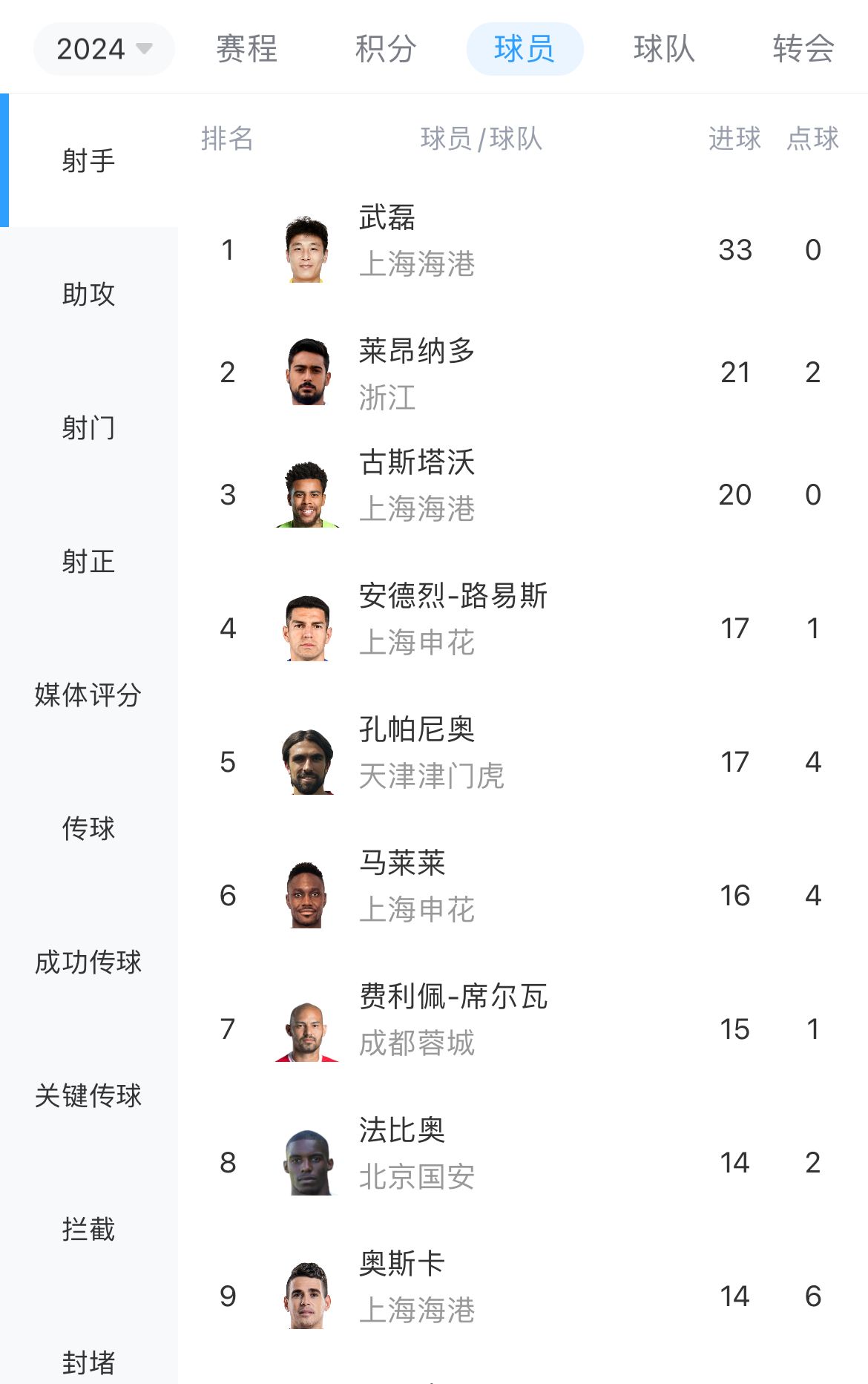
Task: Switch to the 赛程 tab
Action: point(246,49)
